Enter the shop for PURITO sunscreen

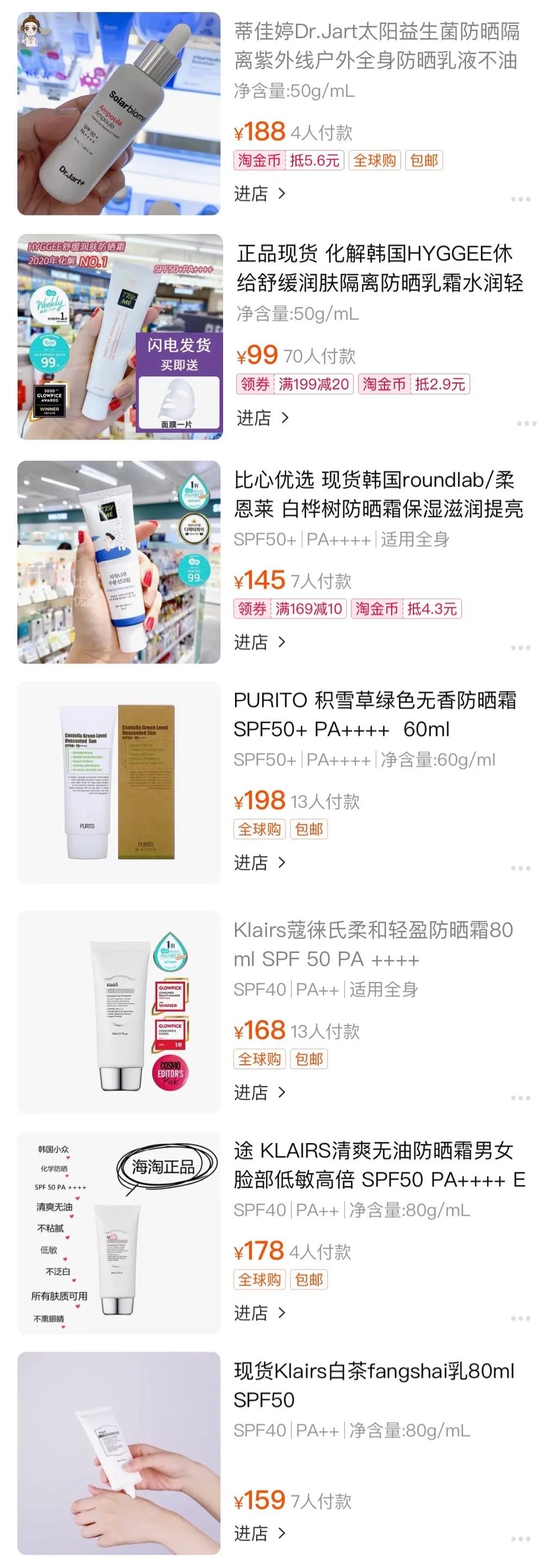coord(260,862)
